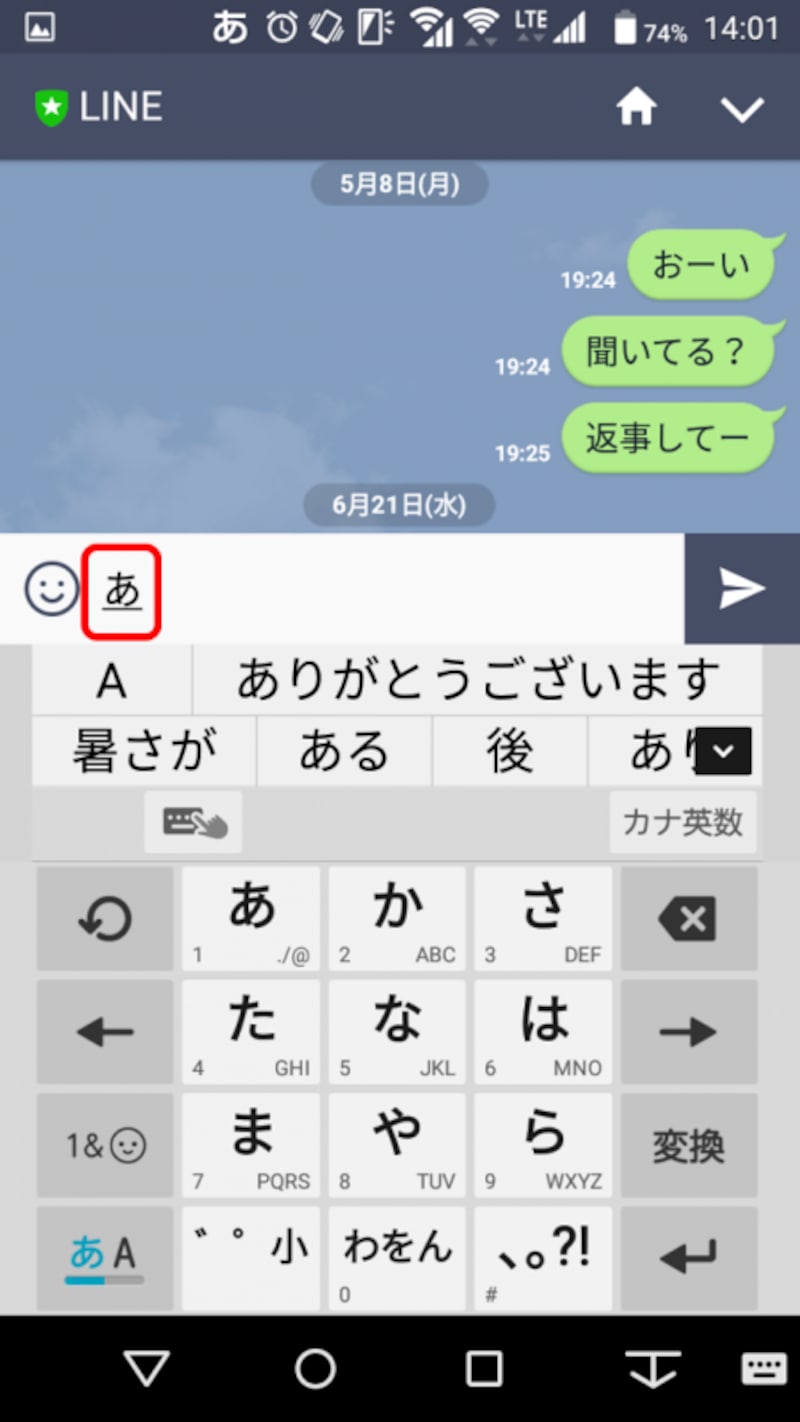This screenshot has height=1422, width=800.
Task: Pick the suggestion ある
Action: click(x=344, y=751)
